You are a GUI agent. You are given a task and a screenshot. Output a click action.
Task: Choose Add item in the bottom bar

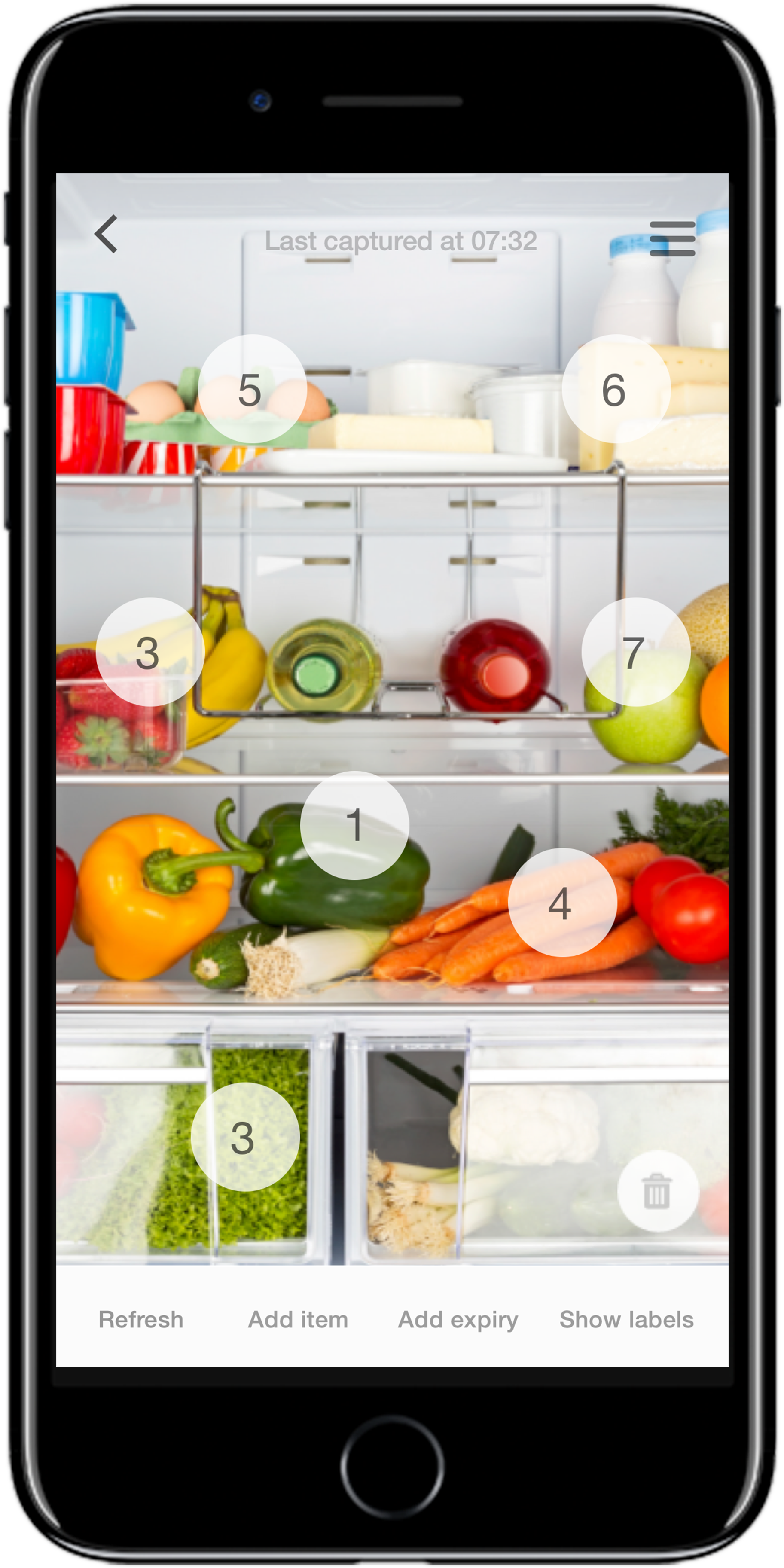(298, 1320)
